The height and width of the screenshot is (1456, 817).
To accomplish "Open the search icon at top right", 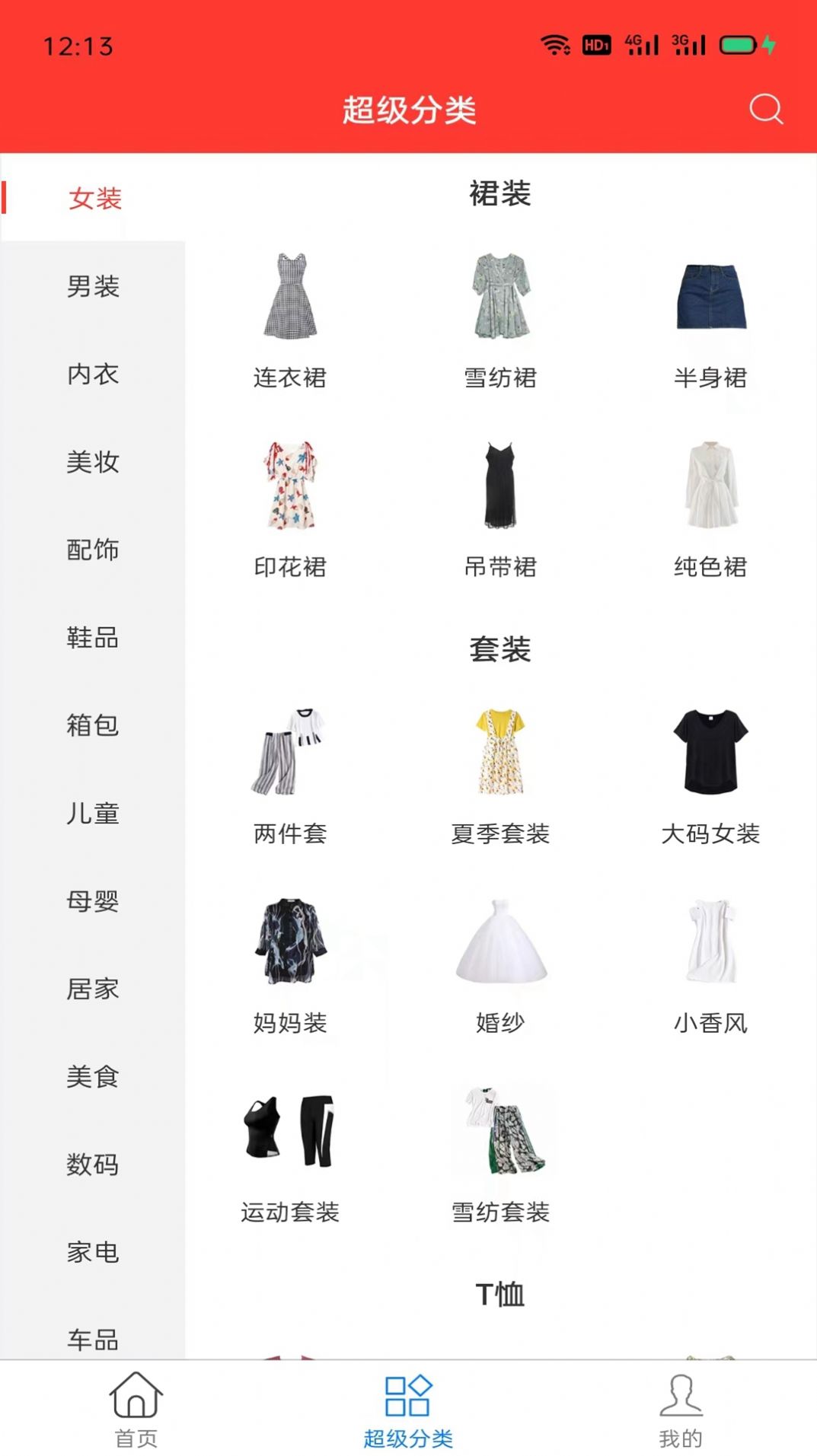I will [768, 109].
